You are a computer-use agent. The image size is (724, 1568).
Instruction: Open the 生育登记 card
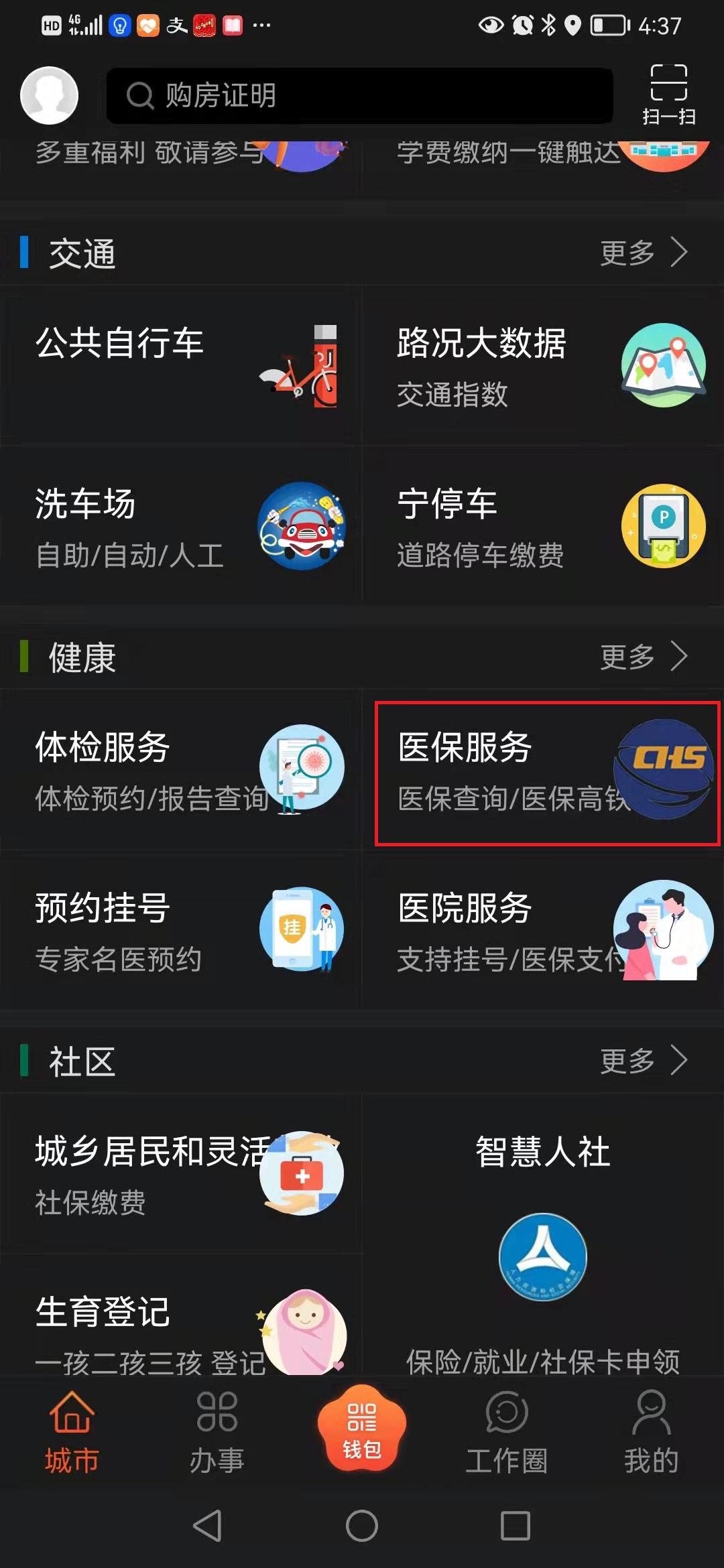[181, 1330]
